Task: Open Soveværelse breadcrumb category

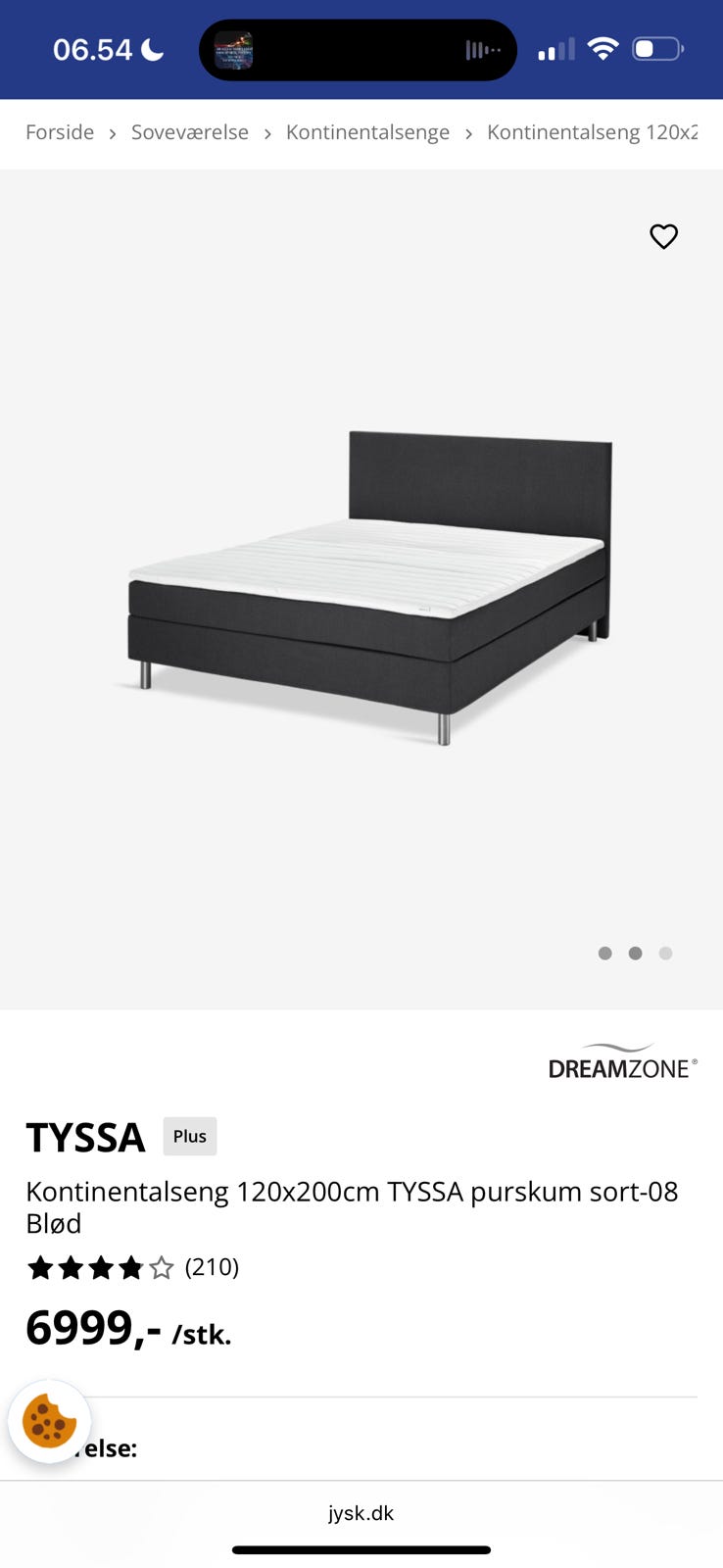Action: click(190, 132)
